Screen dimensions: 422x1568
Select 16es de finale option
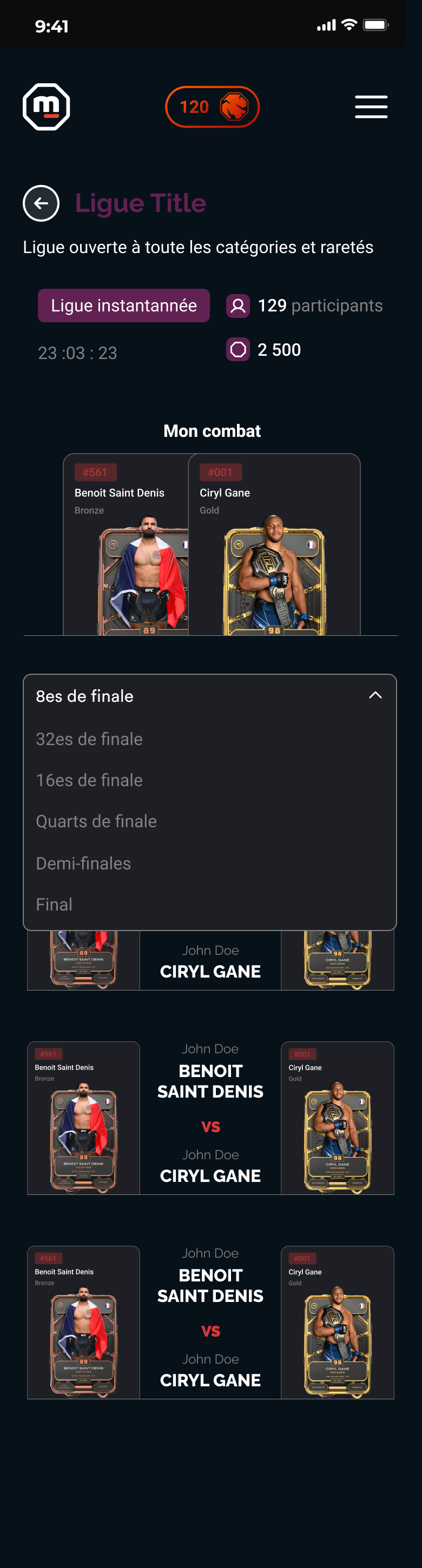pyautogui.click(x=89, y=780)
